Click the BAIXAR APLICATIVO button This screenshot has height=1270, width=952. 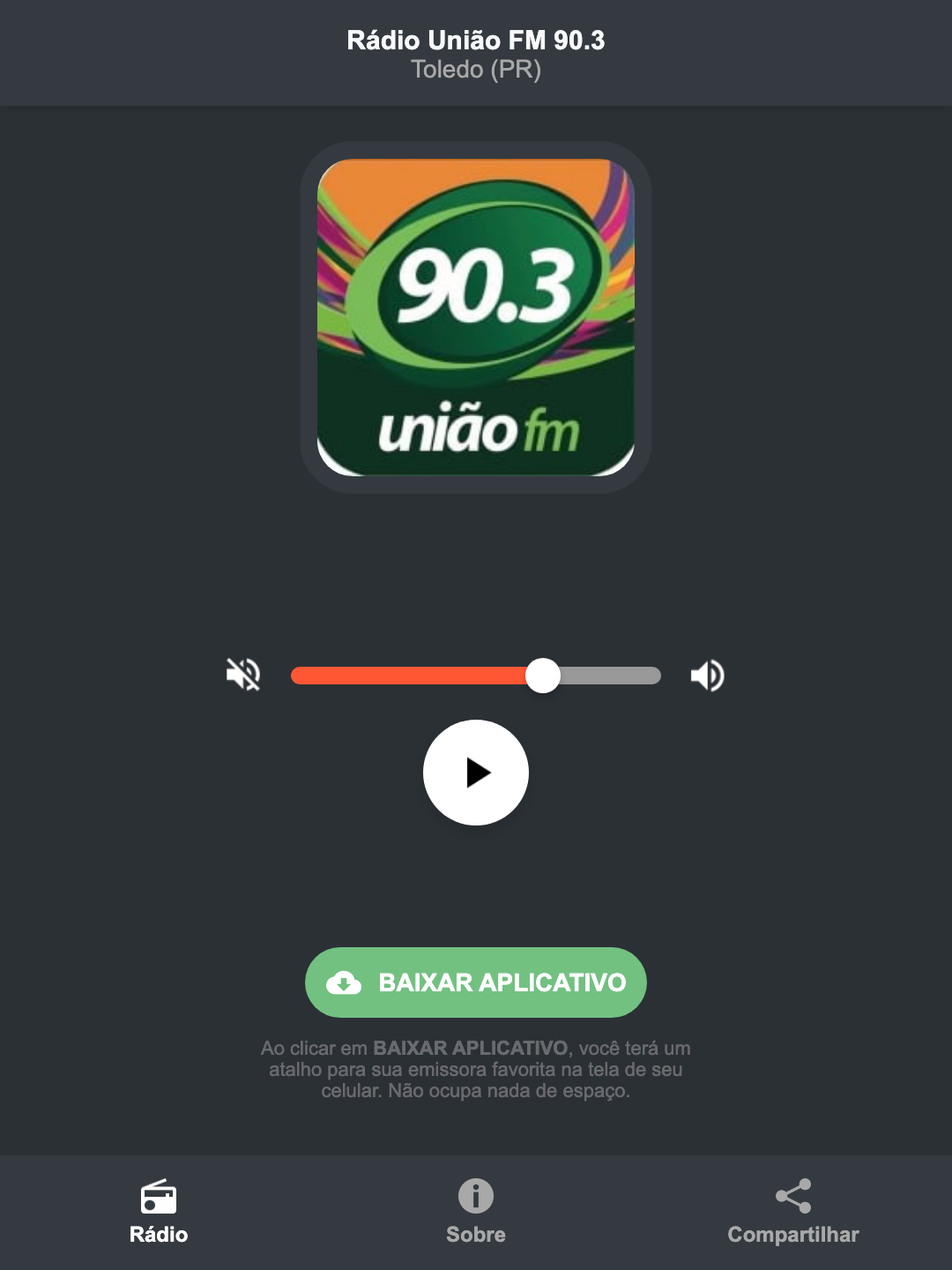pyautogui.click(x=475, y=982)
